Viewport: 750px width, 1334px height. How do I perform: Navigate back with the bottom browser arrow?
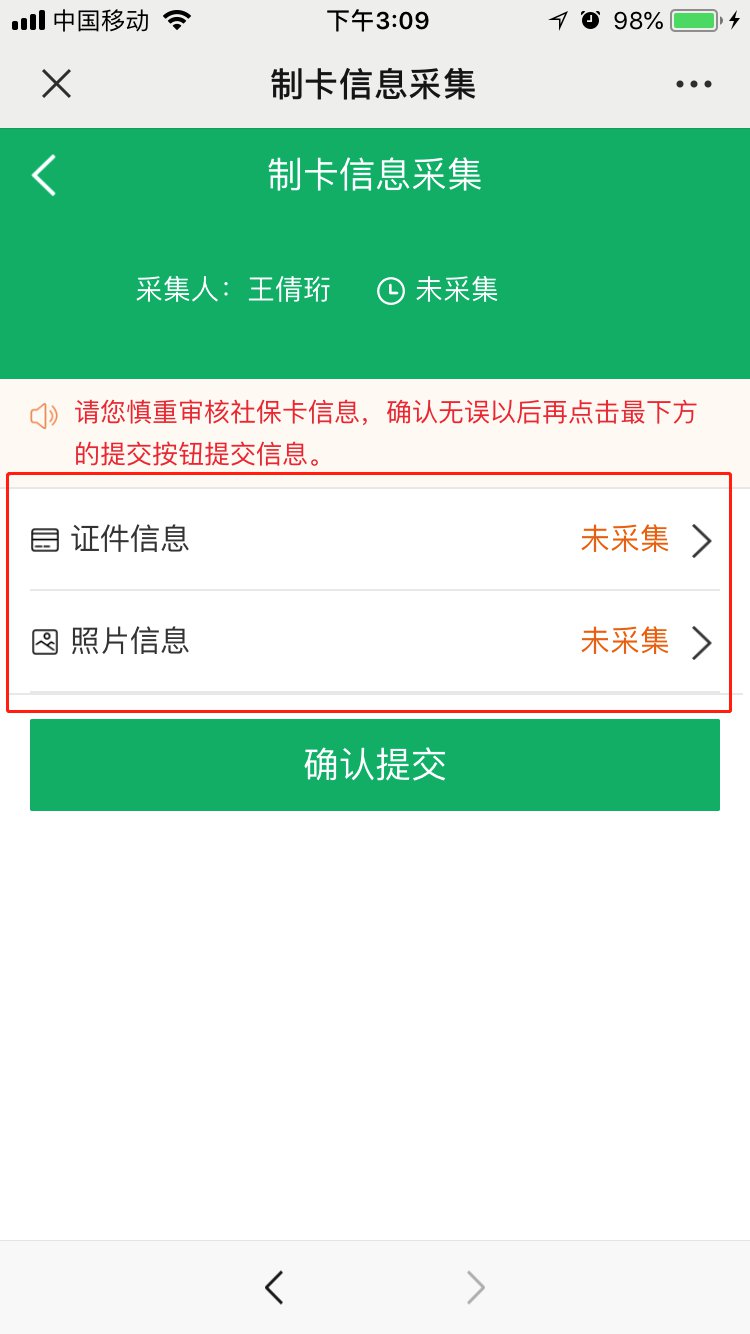tap(274, 1287)
